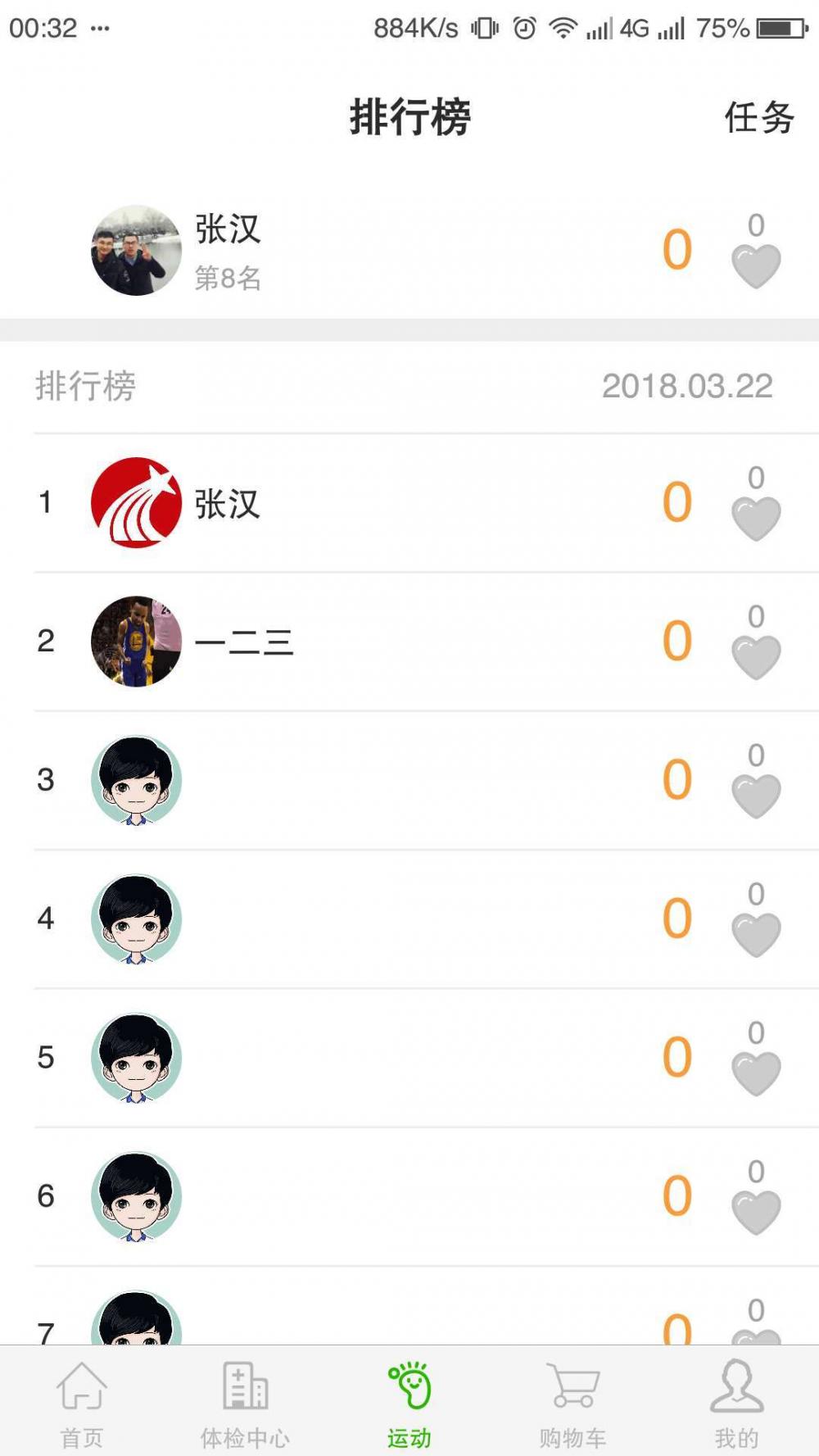Like my own 第8名 entry
Screen dimensions: 819x1456
click(x=755, y=265)
